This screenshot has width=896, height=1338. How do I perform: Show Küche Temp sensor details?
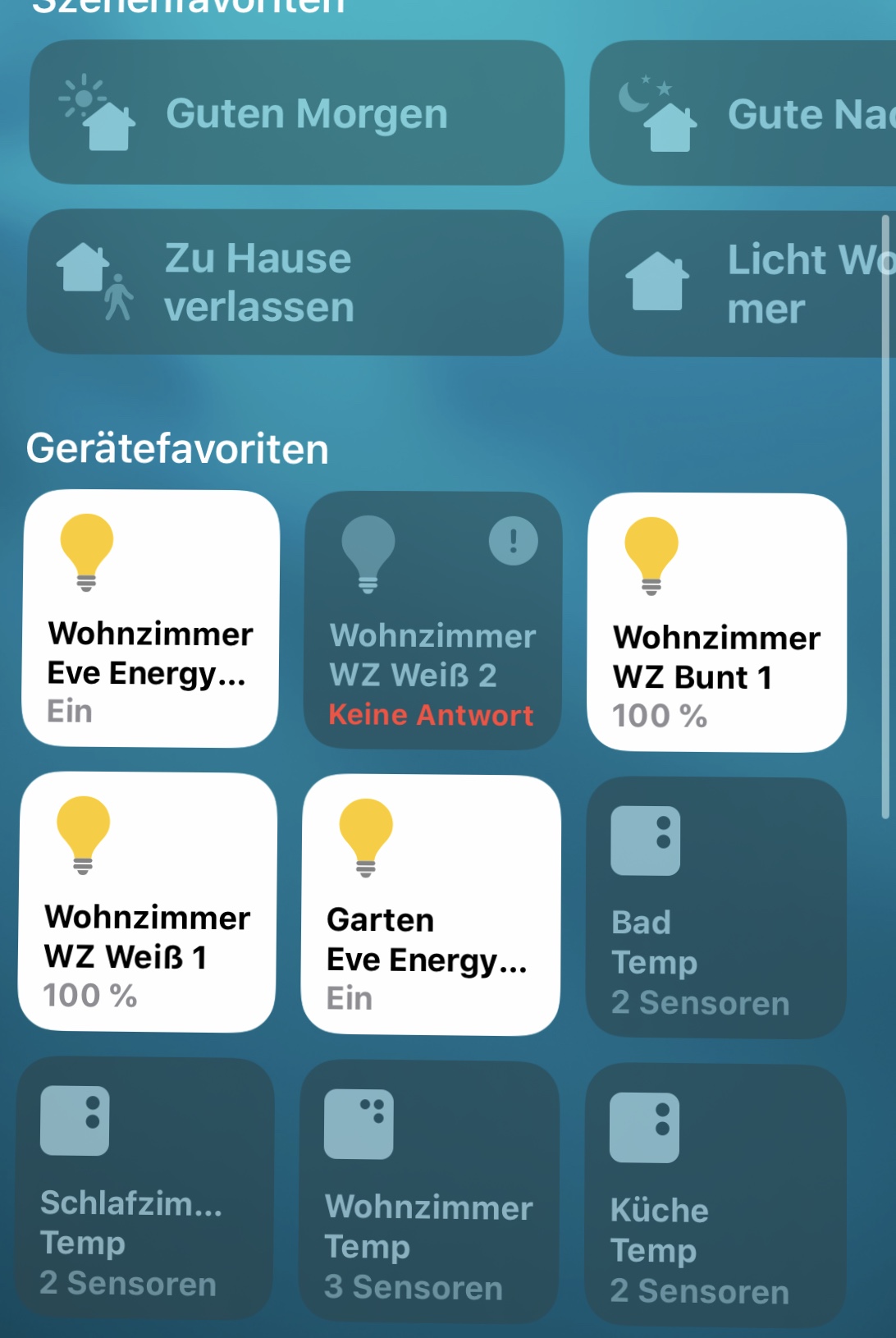pyautogui.click(x=715, y=1194)
